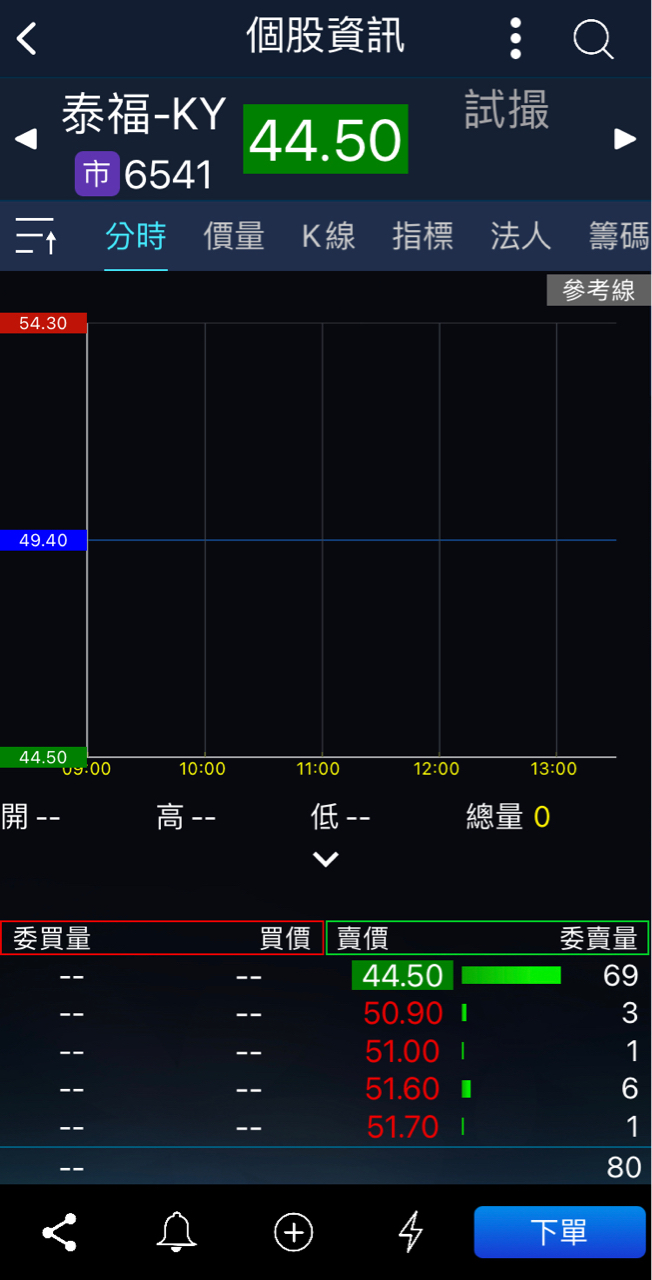Go to the next stock arrow
The width and height of the screenshot is (652, 1280).
pyautogui.click(x=625, y=139)
